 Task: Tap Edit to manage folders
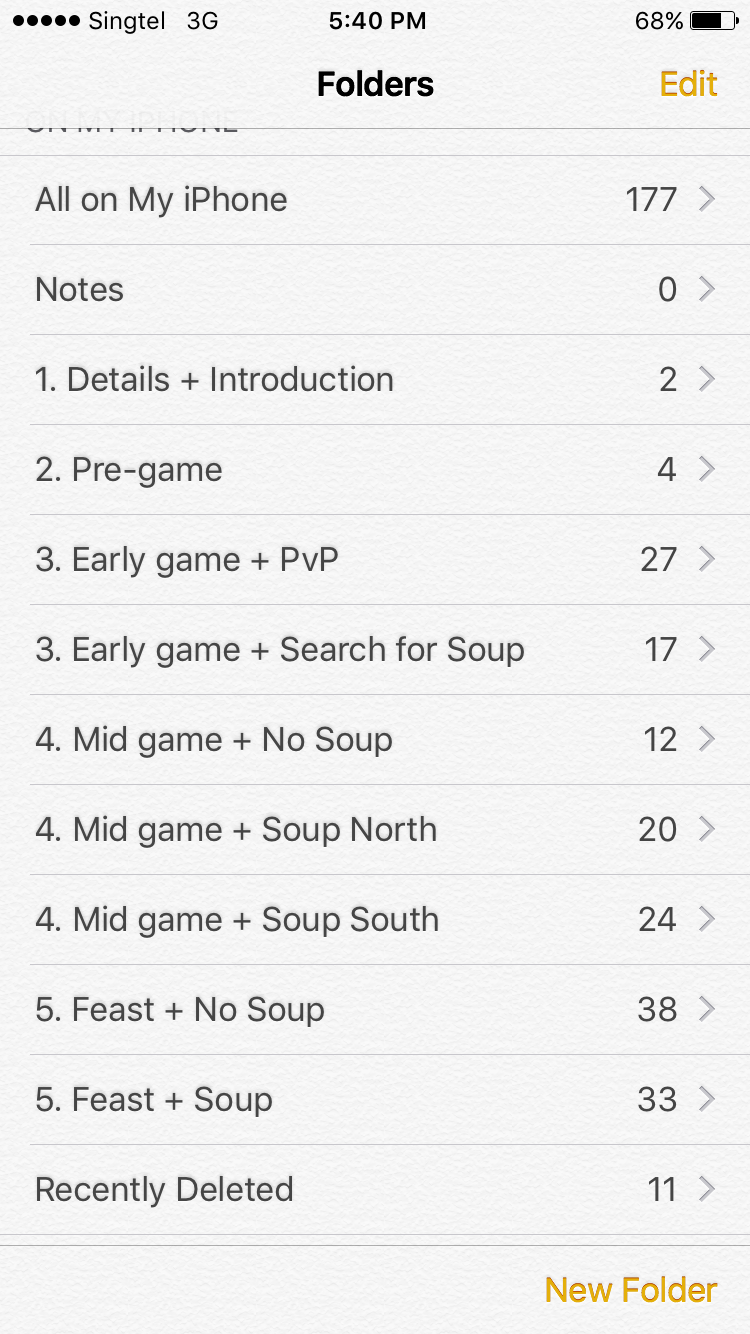(x=688, y=84)
